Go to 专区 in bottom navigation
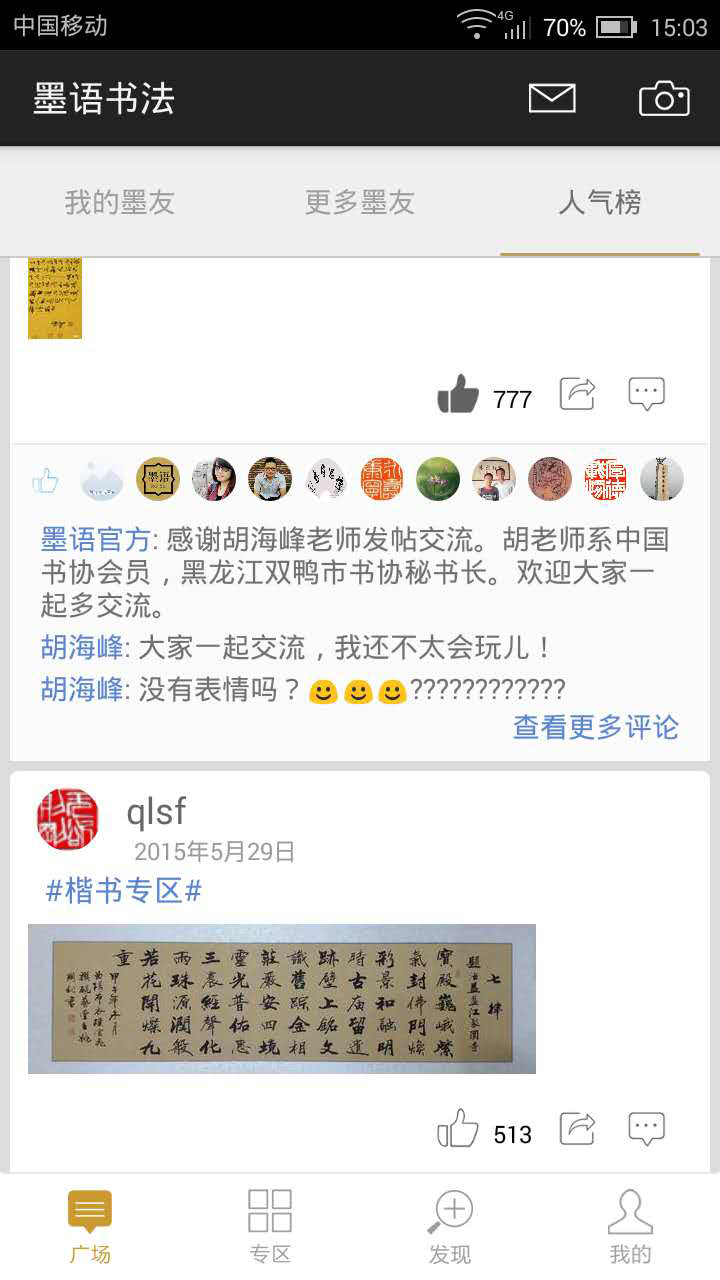 (270, 1225)
